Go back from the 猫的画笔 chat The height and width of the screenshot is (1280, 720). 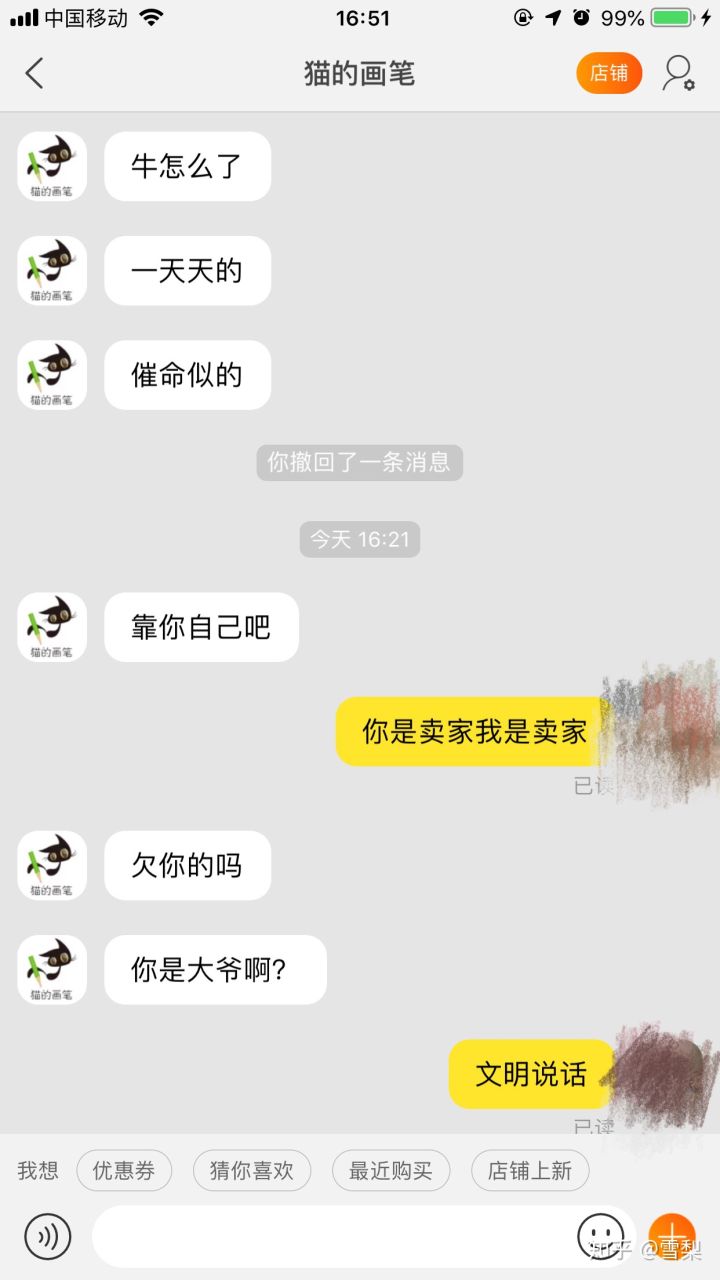pos(35,73)
